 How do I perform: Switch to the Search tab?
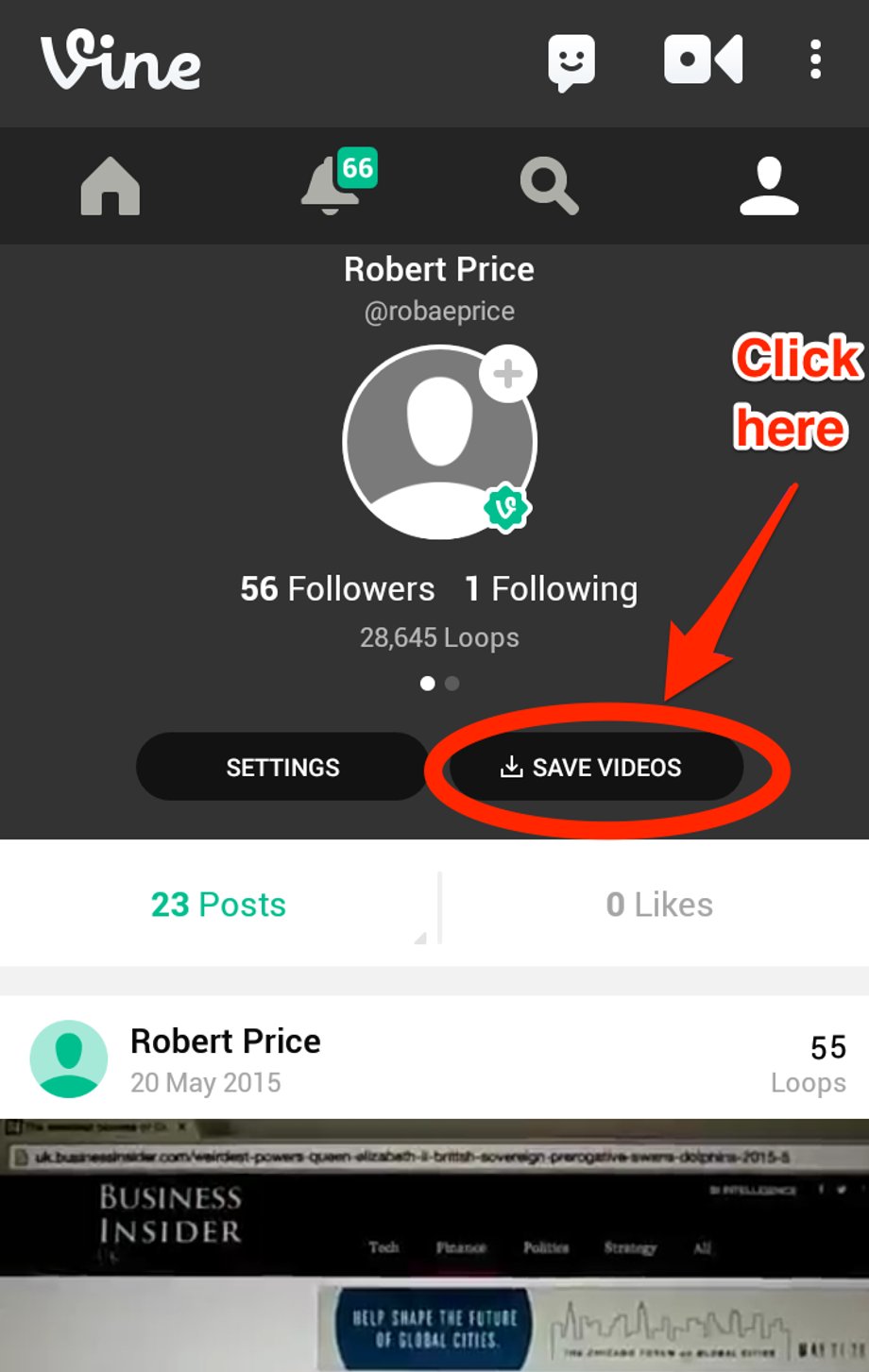549,186
